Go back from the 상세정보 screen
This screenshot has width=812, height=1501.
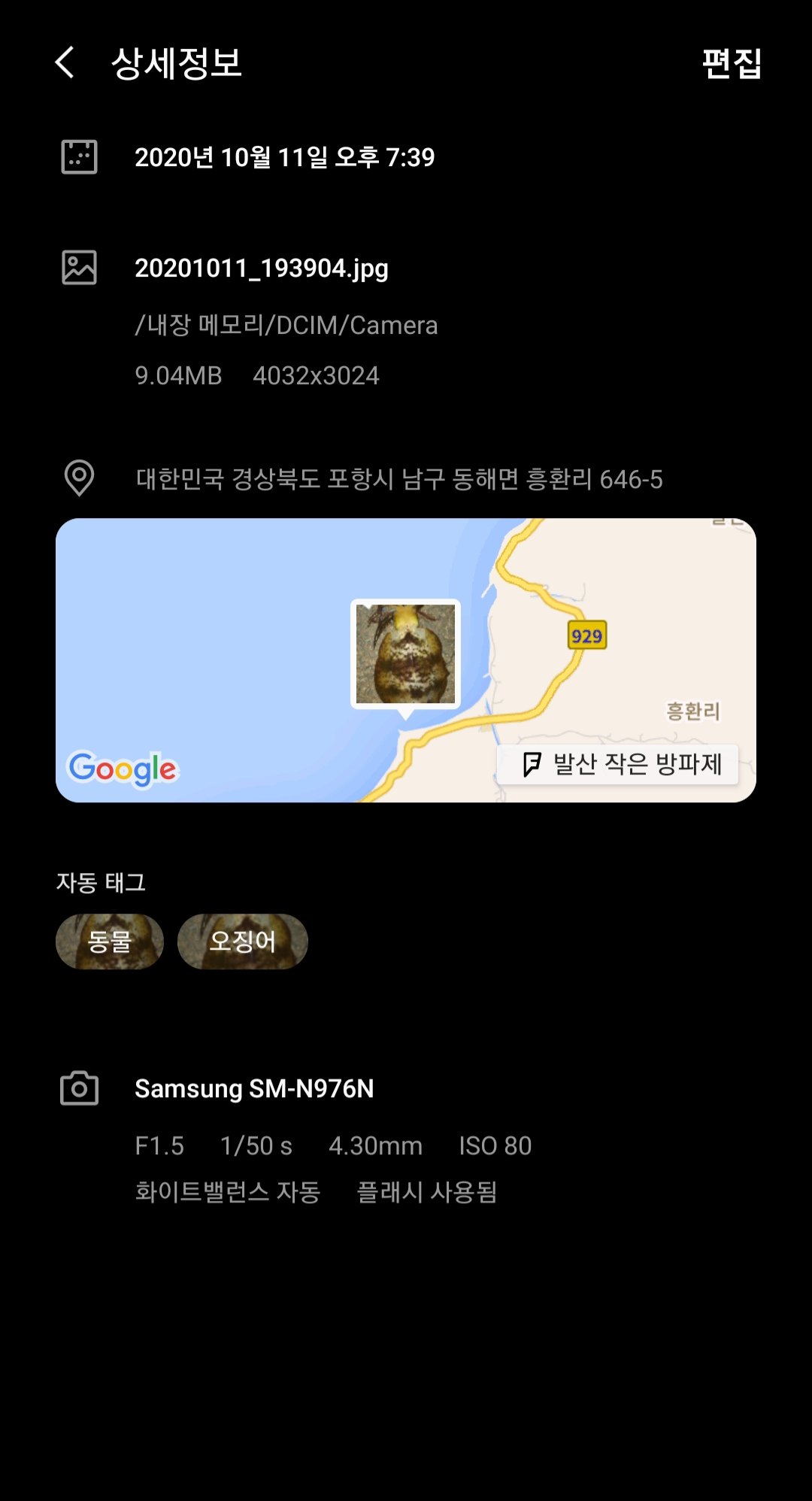click(65, 62)
